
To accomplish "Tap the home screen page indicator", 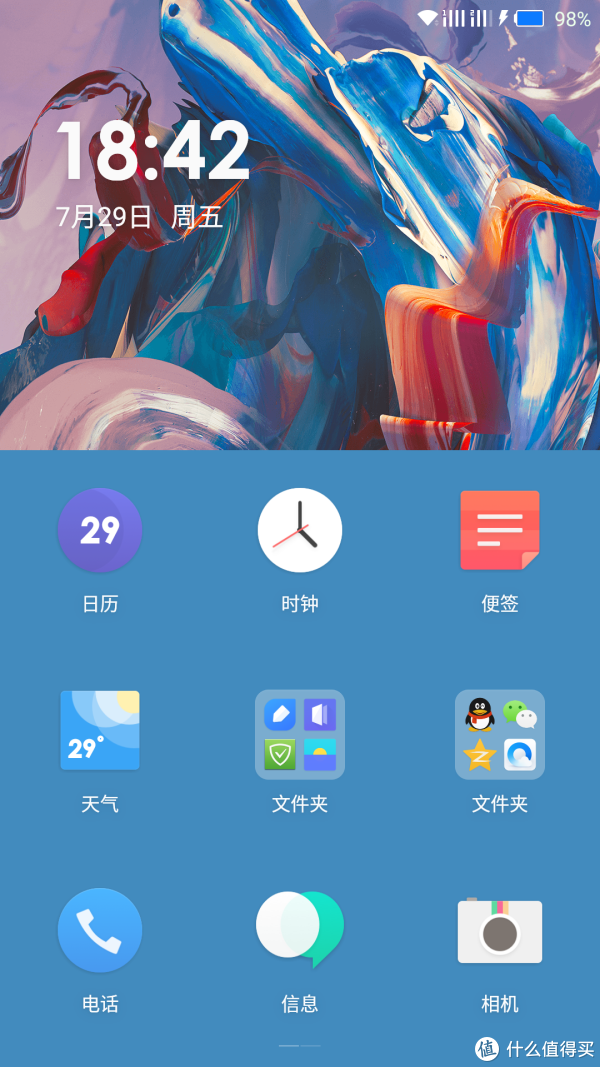I will [x=300, y=1045].
